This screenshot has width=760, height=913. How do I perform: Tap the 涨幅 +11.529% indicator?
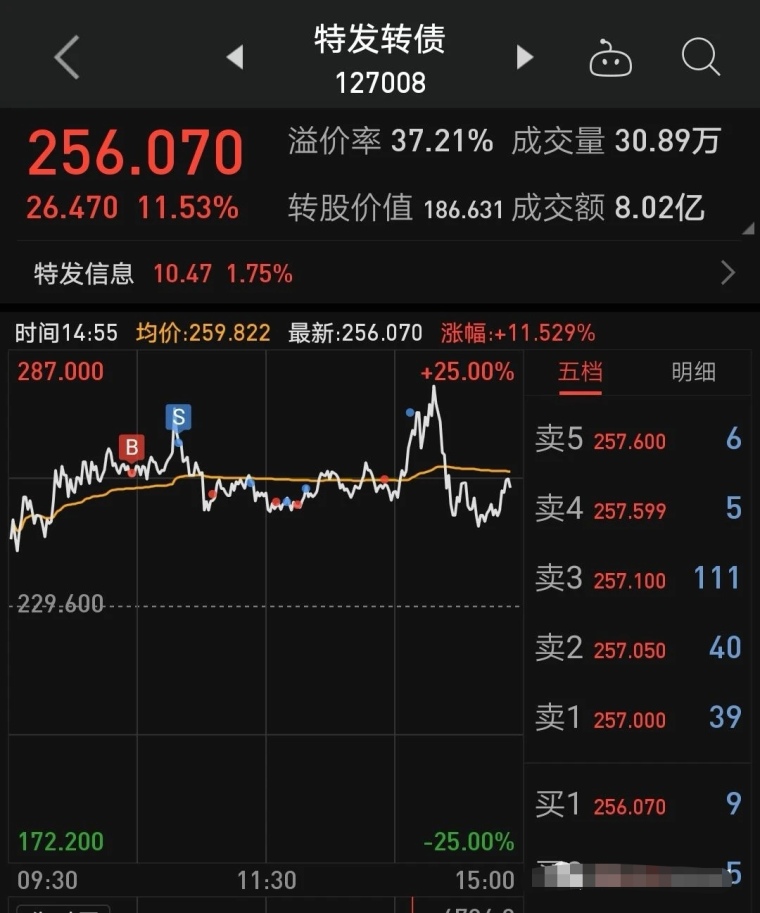517,332
